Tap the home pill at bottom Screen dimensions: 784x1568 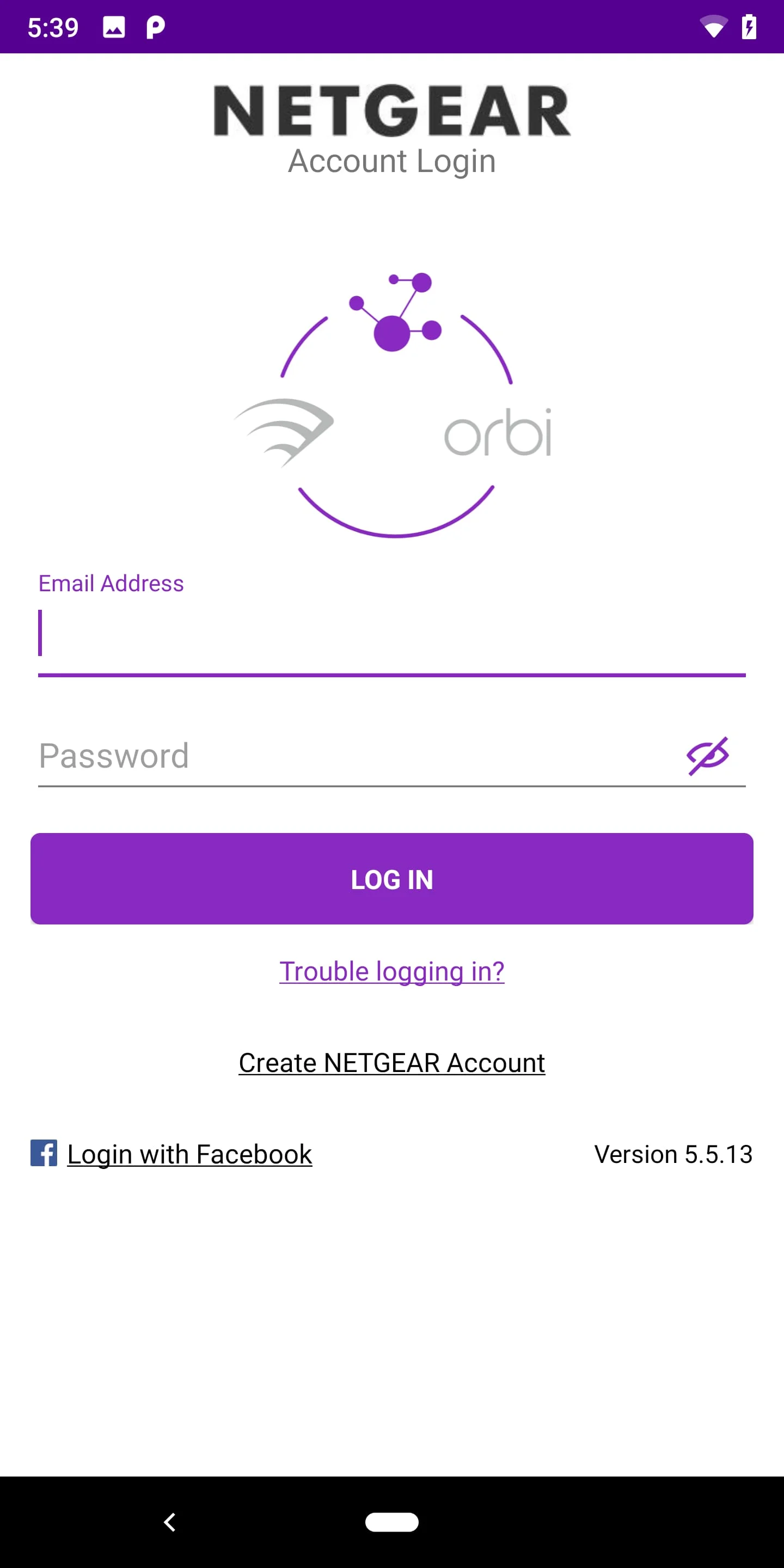point(391,1522)
